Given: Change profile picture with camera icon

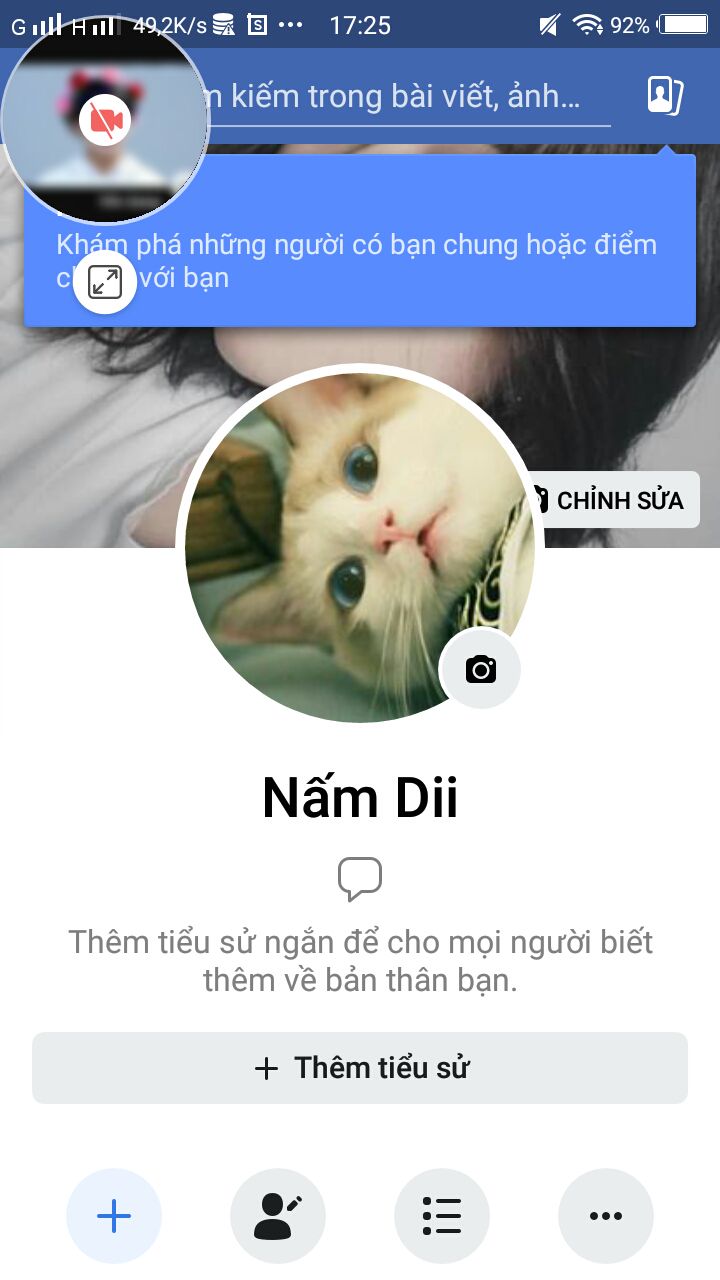Looking at the screenshot, I should click(x=481, y=669).
